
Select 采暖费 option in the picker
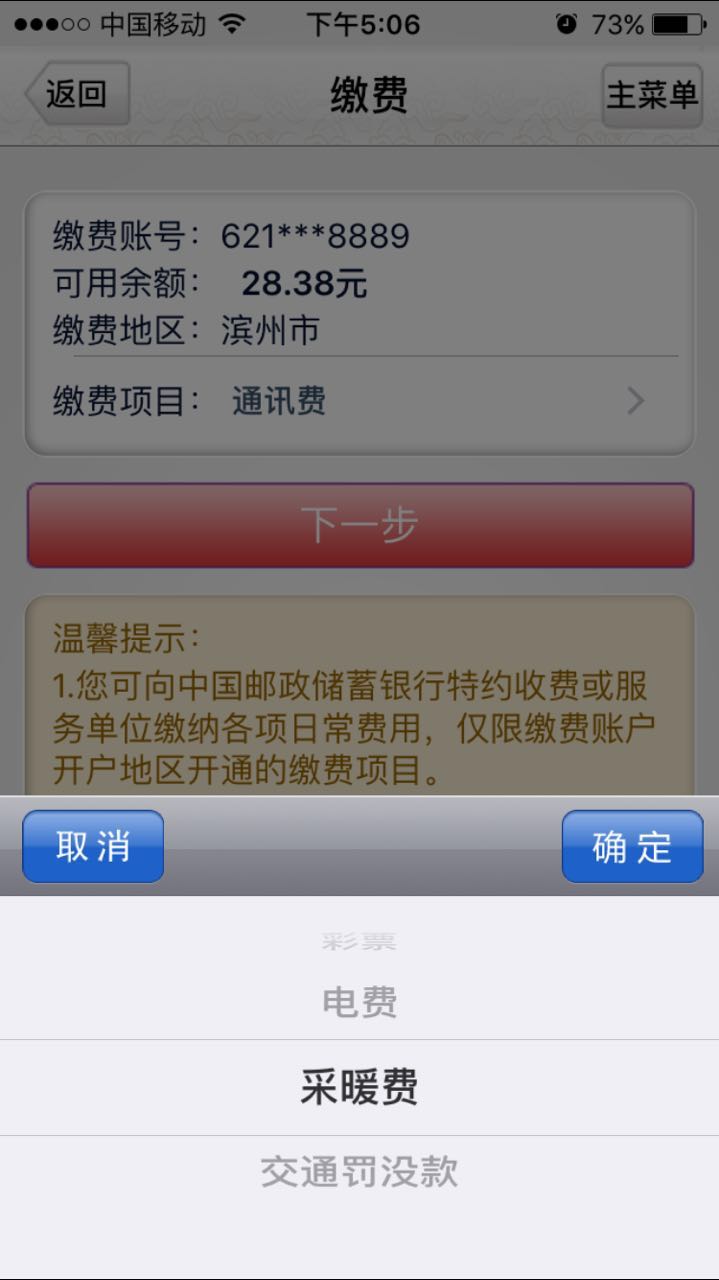(359, 1087)
